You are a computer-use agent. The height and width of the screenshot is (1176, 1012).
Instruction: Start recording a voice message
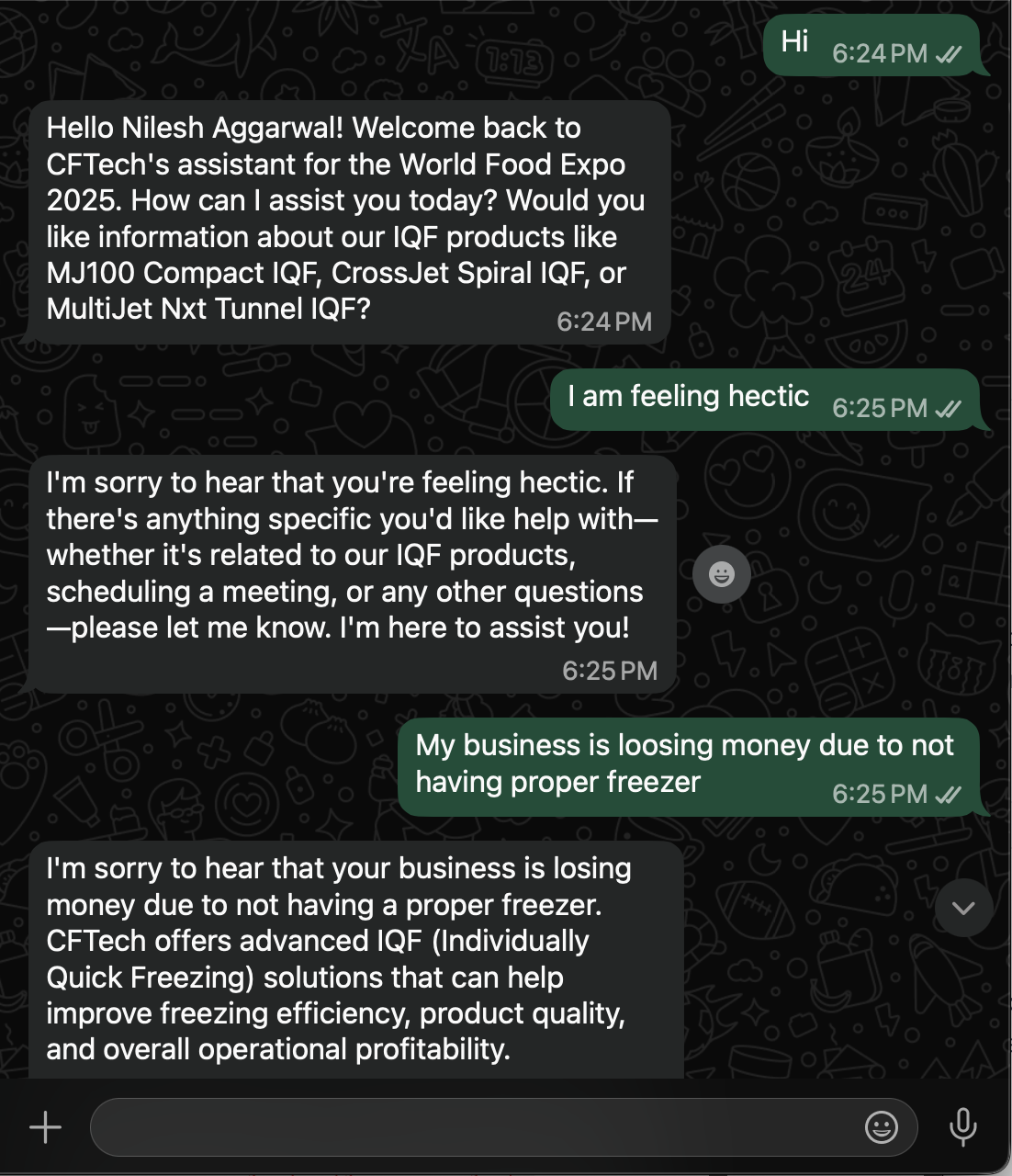click(x=963, y=1126)
